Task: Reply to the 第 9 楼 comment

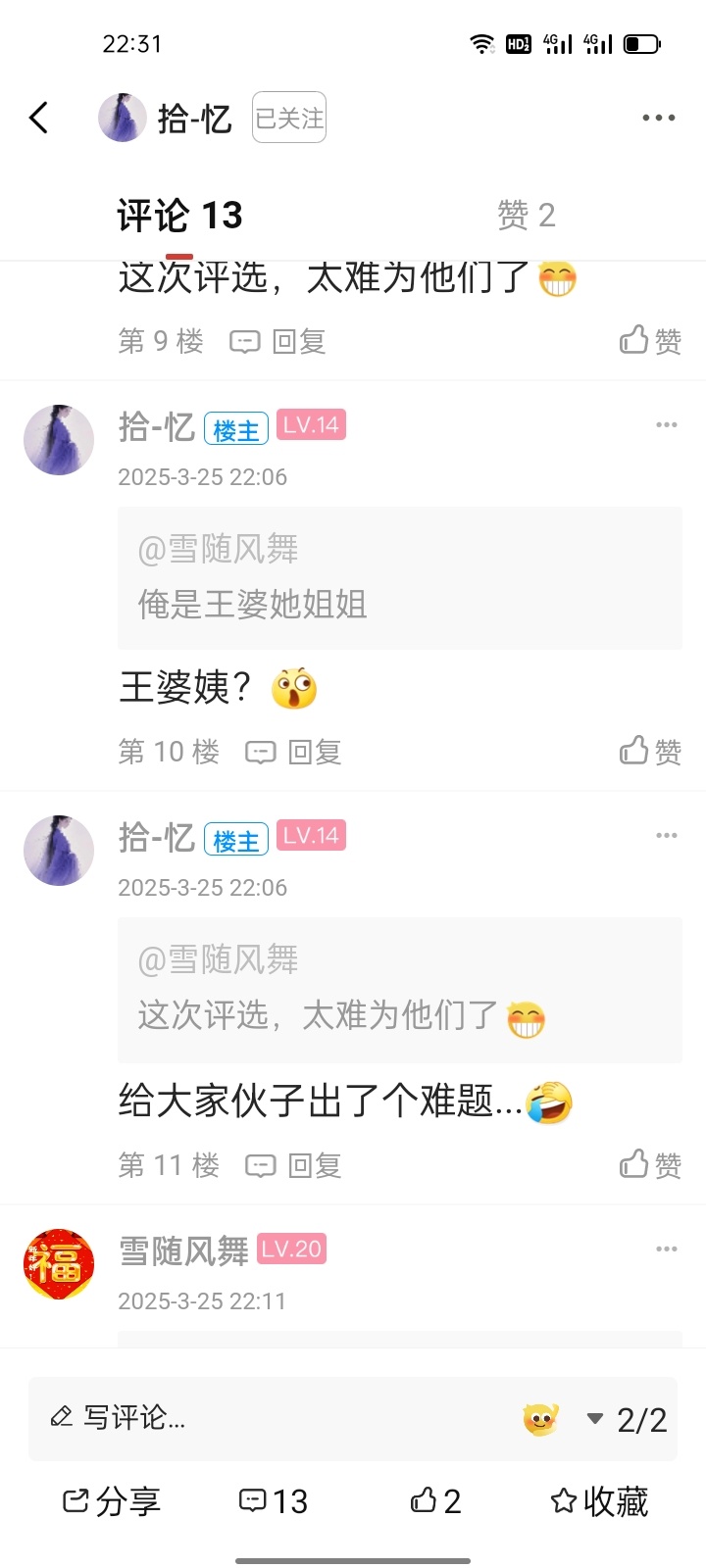Action: pyautogui.click(x=277, y=341)
